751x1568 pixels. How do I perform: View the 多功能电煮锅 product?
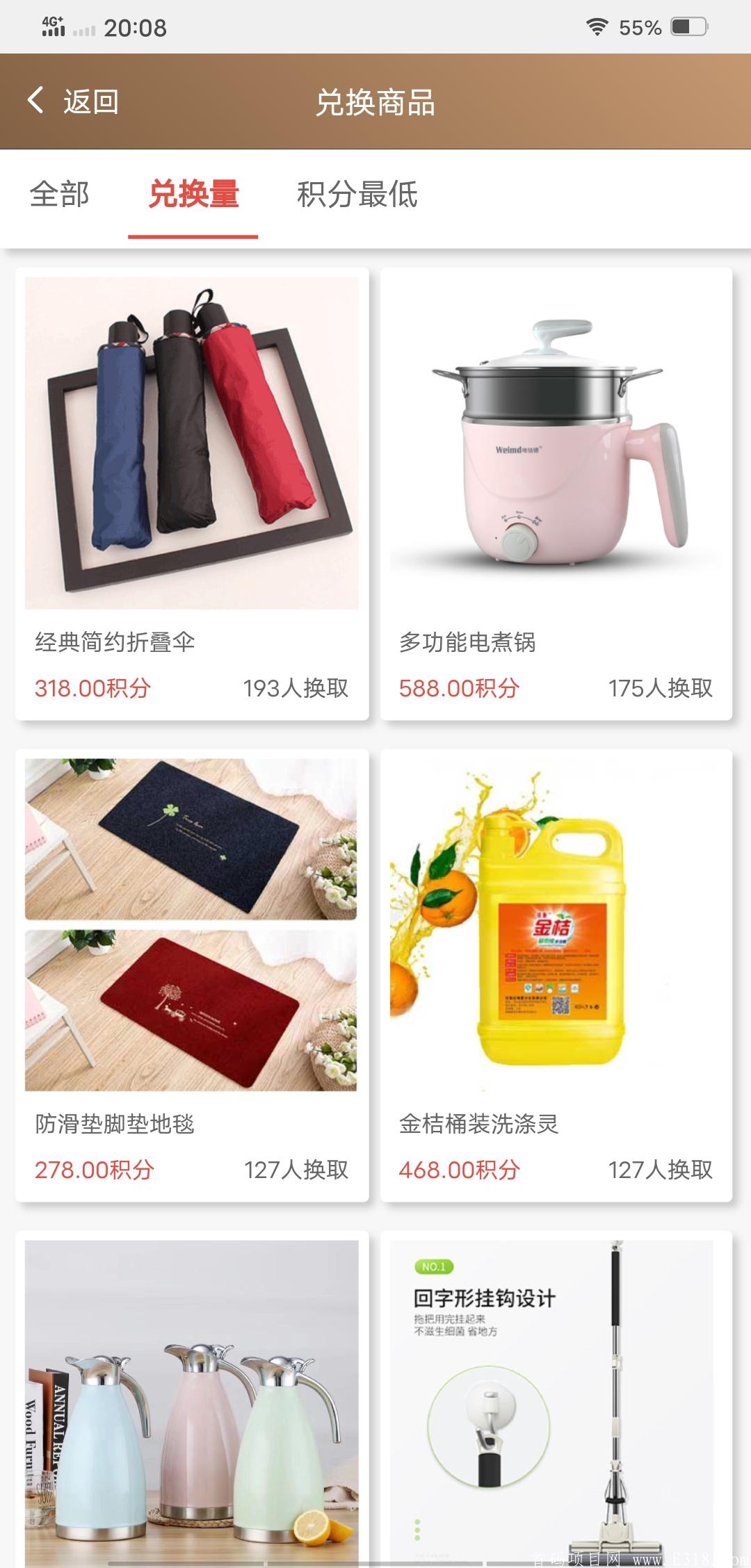point(556,493)
